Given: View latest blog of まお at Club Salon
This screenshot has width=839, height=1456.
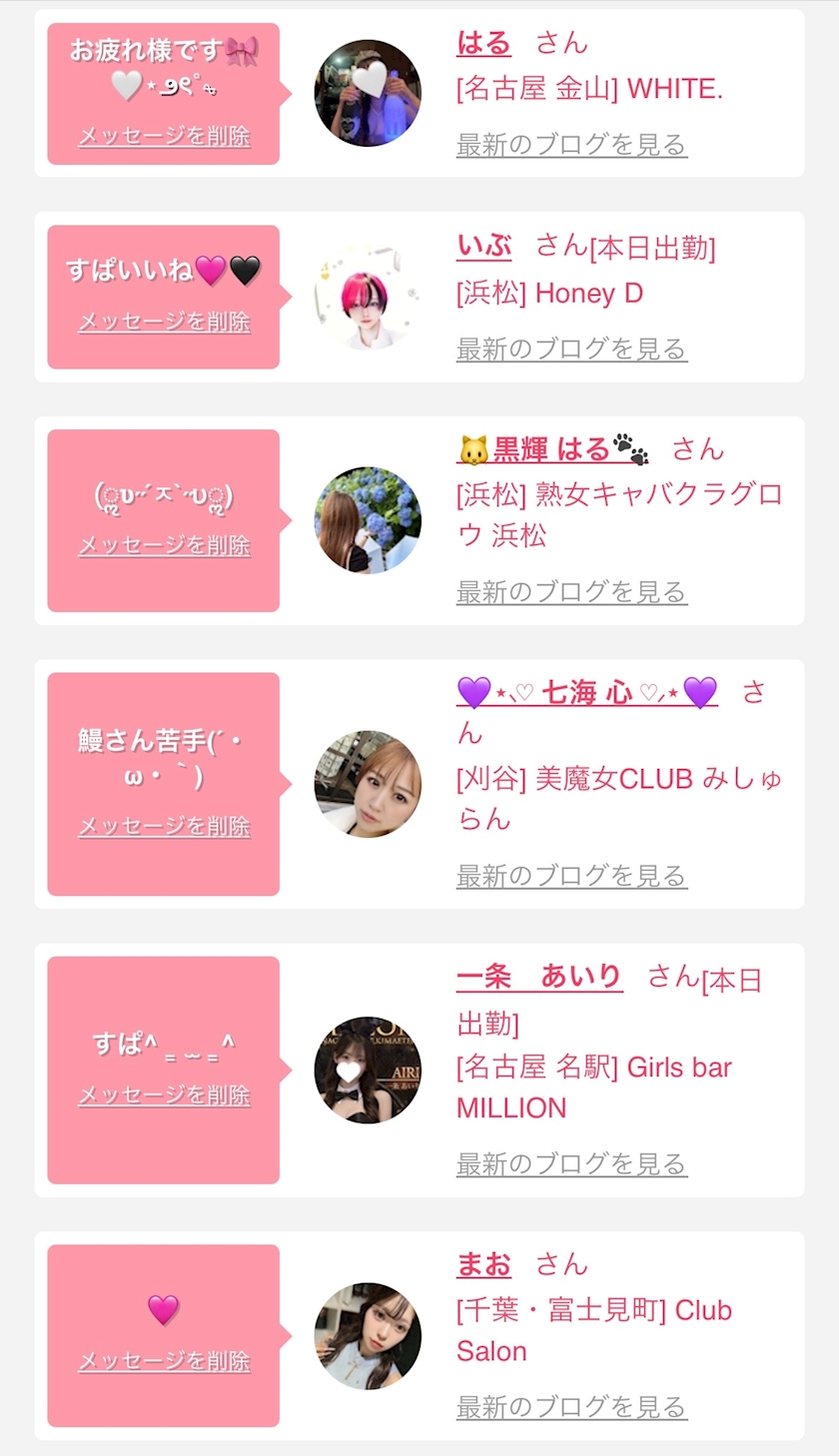Looking at the screenshot, I should [571, 1407].
